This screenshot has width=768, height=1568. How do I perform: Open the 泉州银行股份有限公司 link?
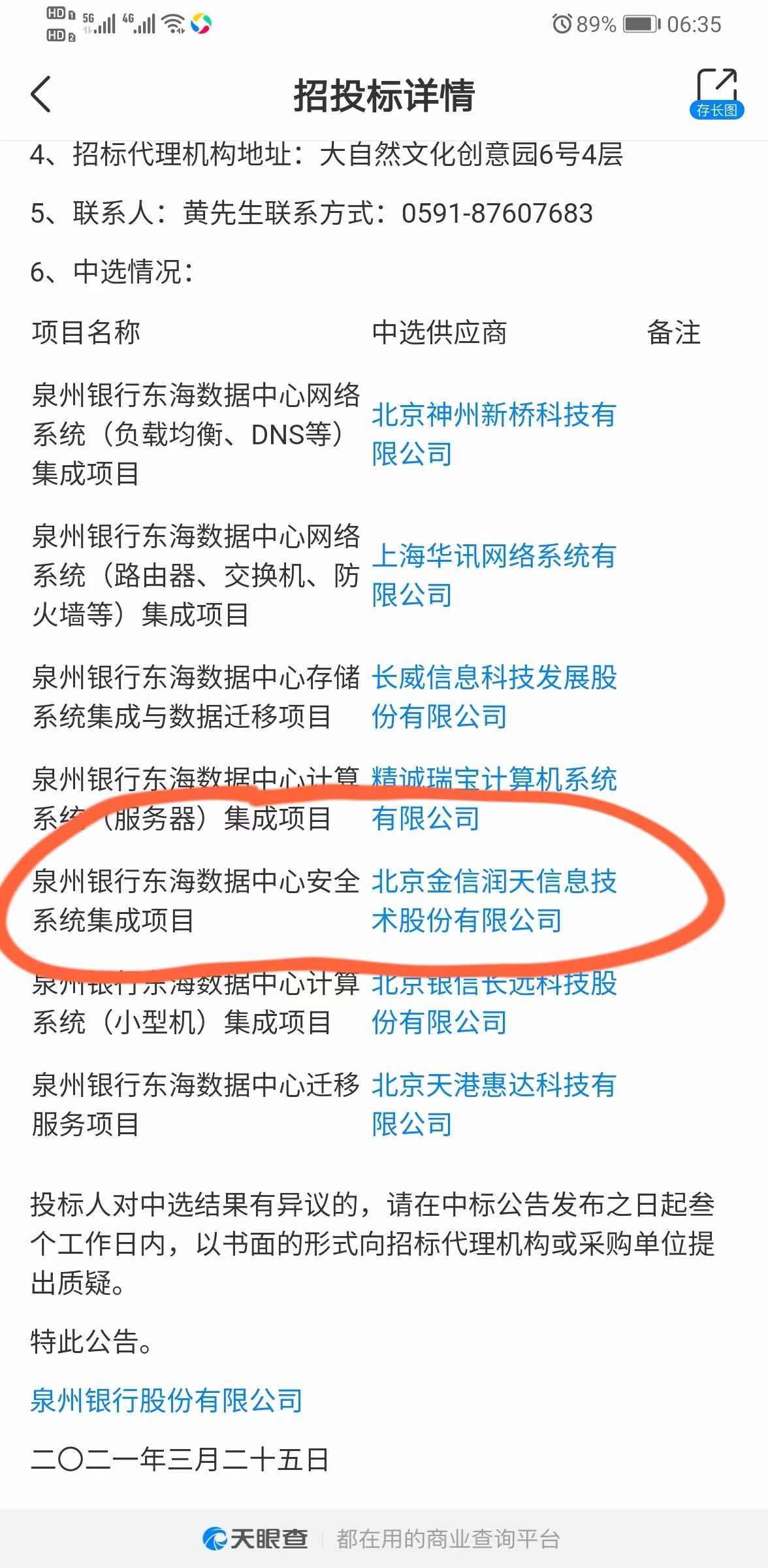[x=167, y=1400]
